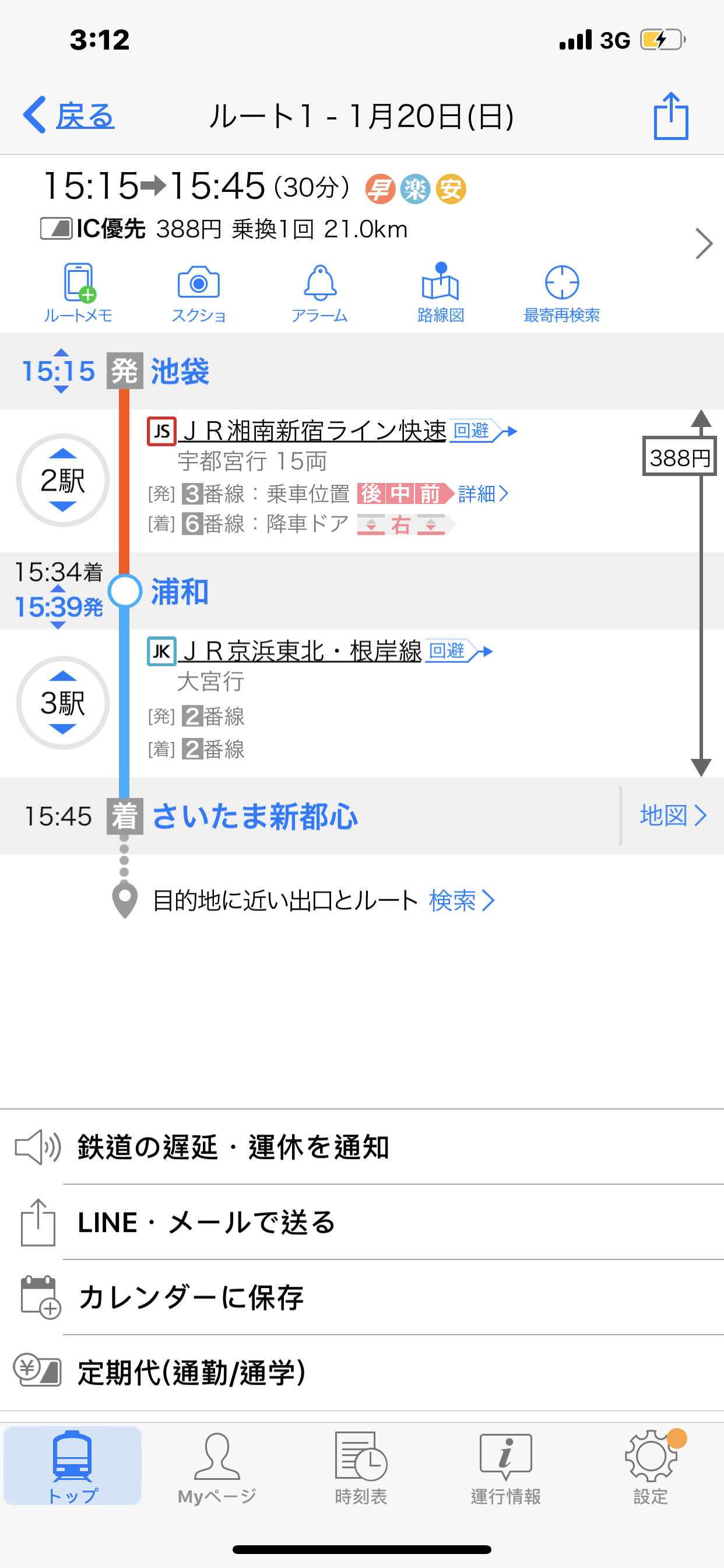View boarding position 詳細
This screenshot has width=724, height=1568.
click(x=483, y=494)
